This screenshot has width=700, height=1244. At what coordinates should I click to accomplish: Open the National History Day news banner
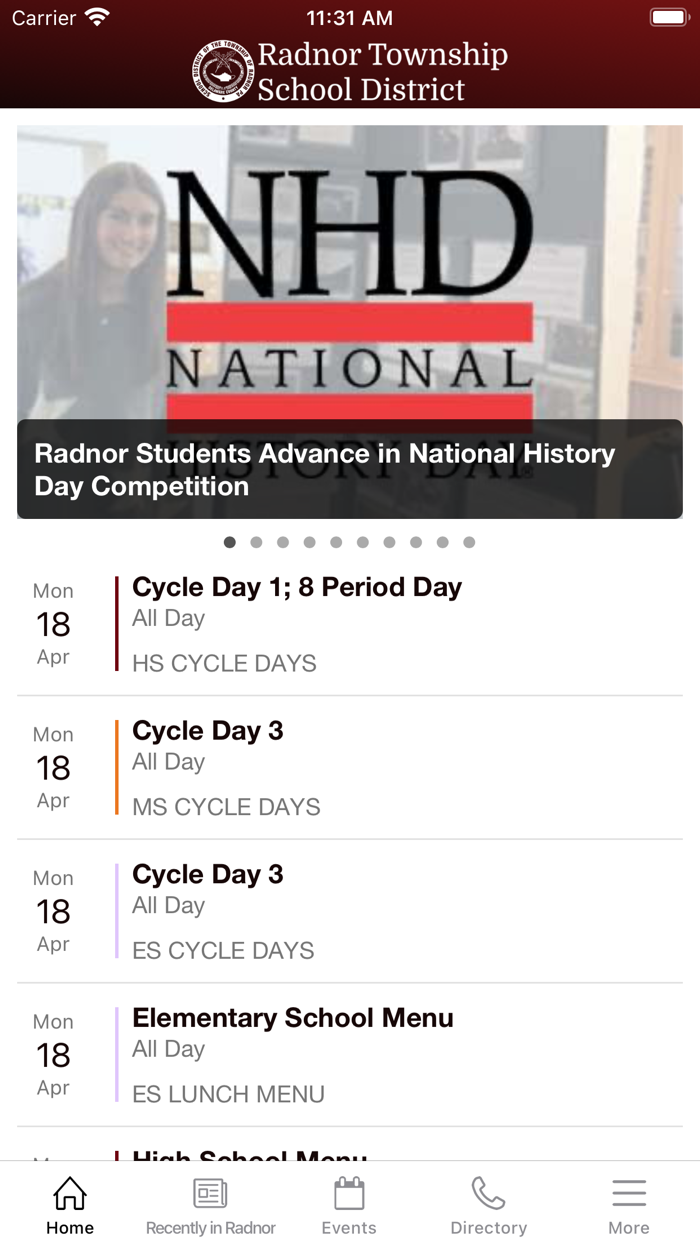click(349, 322)
